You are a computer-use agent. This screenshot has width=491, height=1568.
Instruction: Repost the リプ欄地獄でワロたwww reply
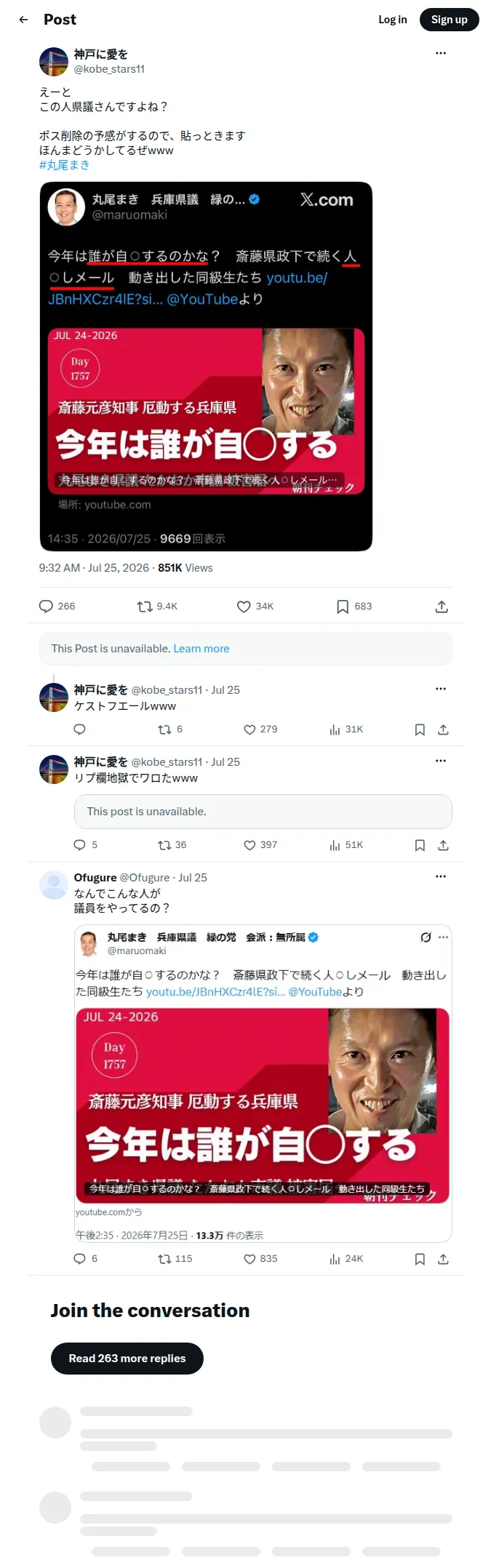pos(172,844)
